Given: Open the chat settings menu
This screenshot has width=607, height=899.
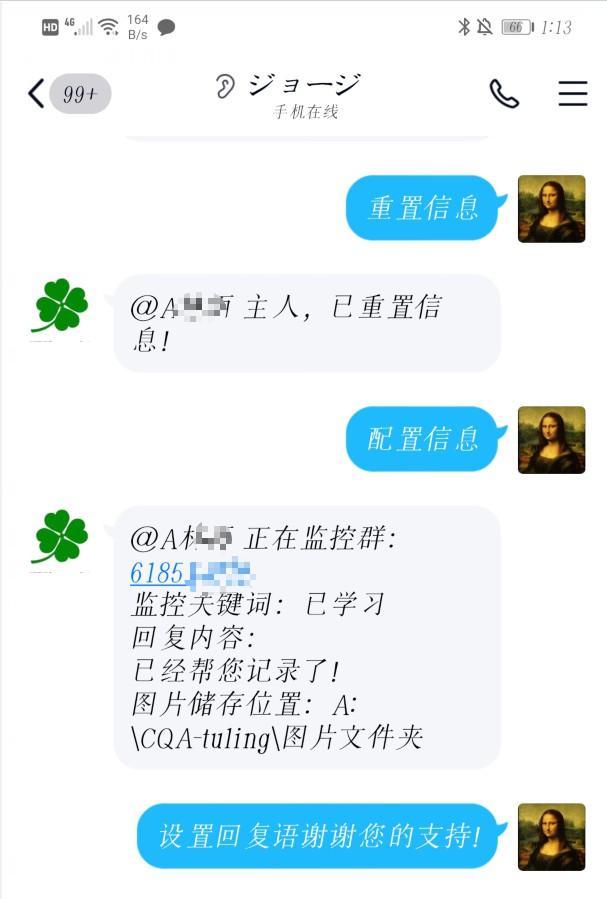Looking at the screenshot, I should (572, 93).
